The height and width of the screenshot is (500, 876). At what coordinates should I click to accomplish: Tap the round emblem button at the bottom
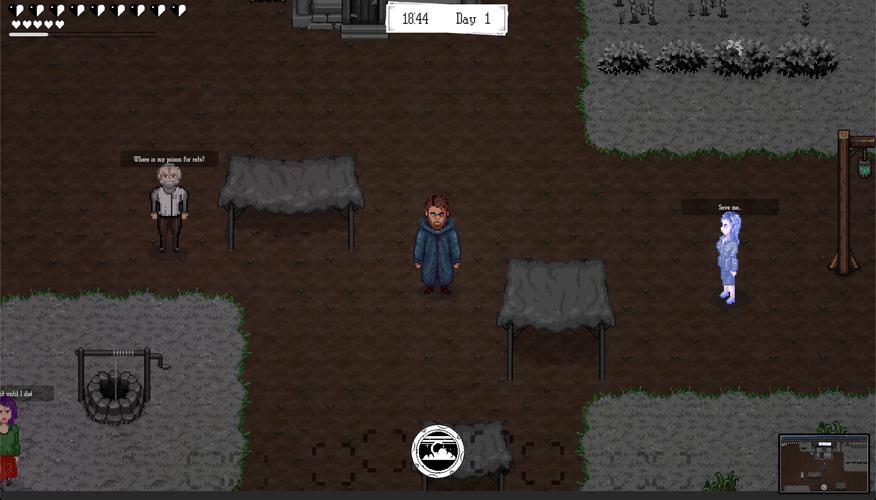(x=438, y=451)
